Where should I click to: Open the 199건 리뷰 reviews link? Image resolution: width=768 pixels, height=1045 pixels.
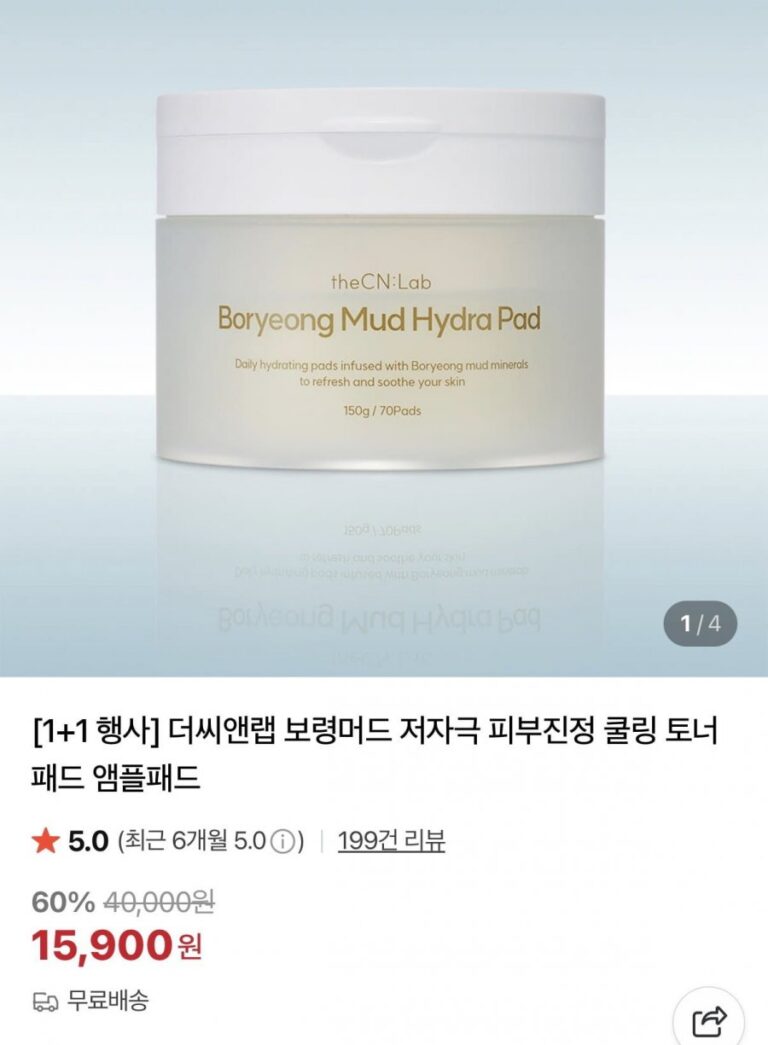coord(391,841)
